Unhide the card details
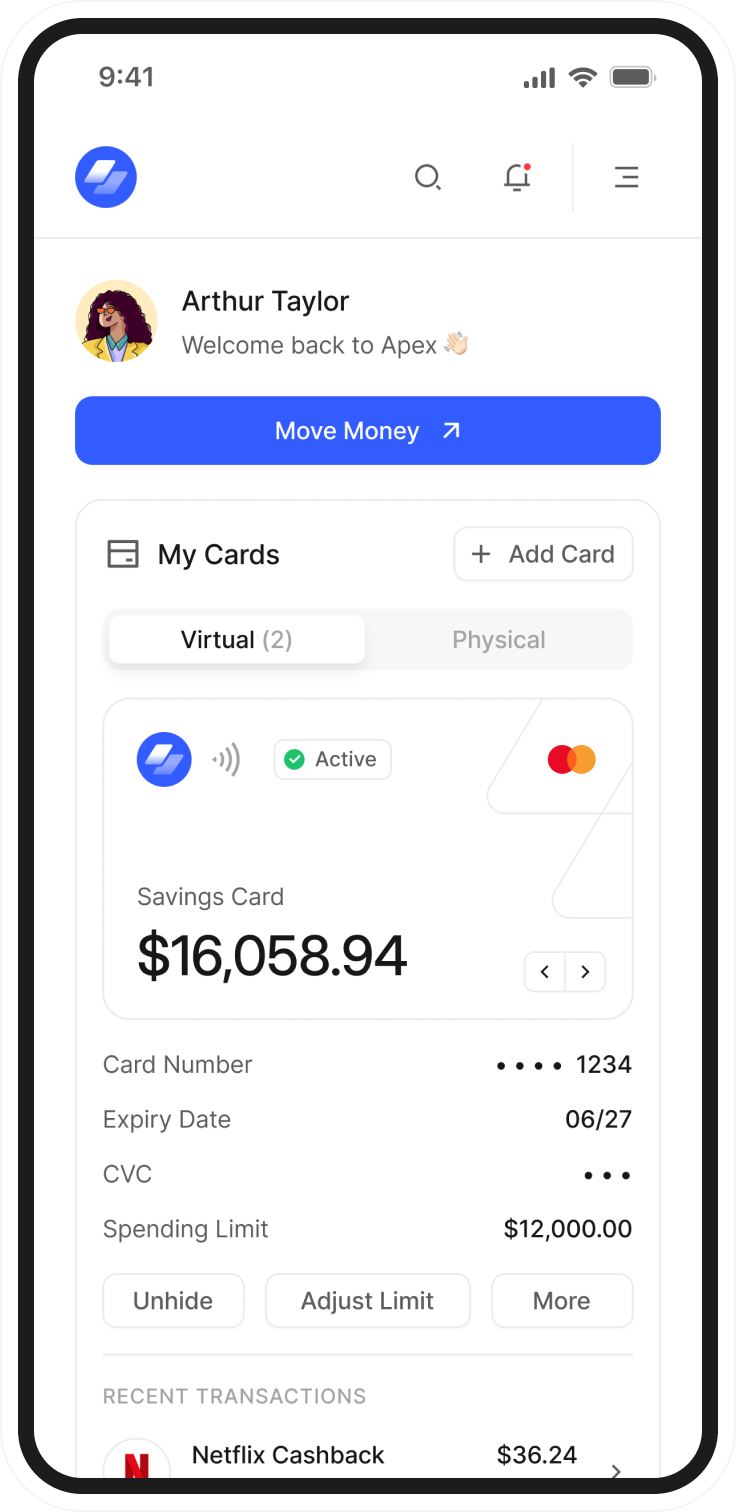This screenshot has width=736, height=1512. pos(173,1301)
